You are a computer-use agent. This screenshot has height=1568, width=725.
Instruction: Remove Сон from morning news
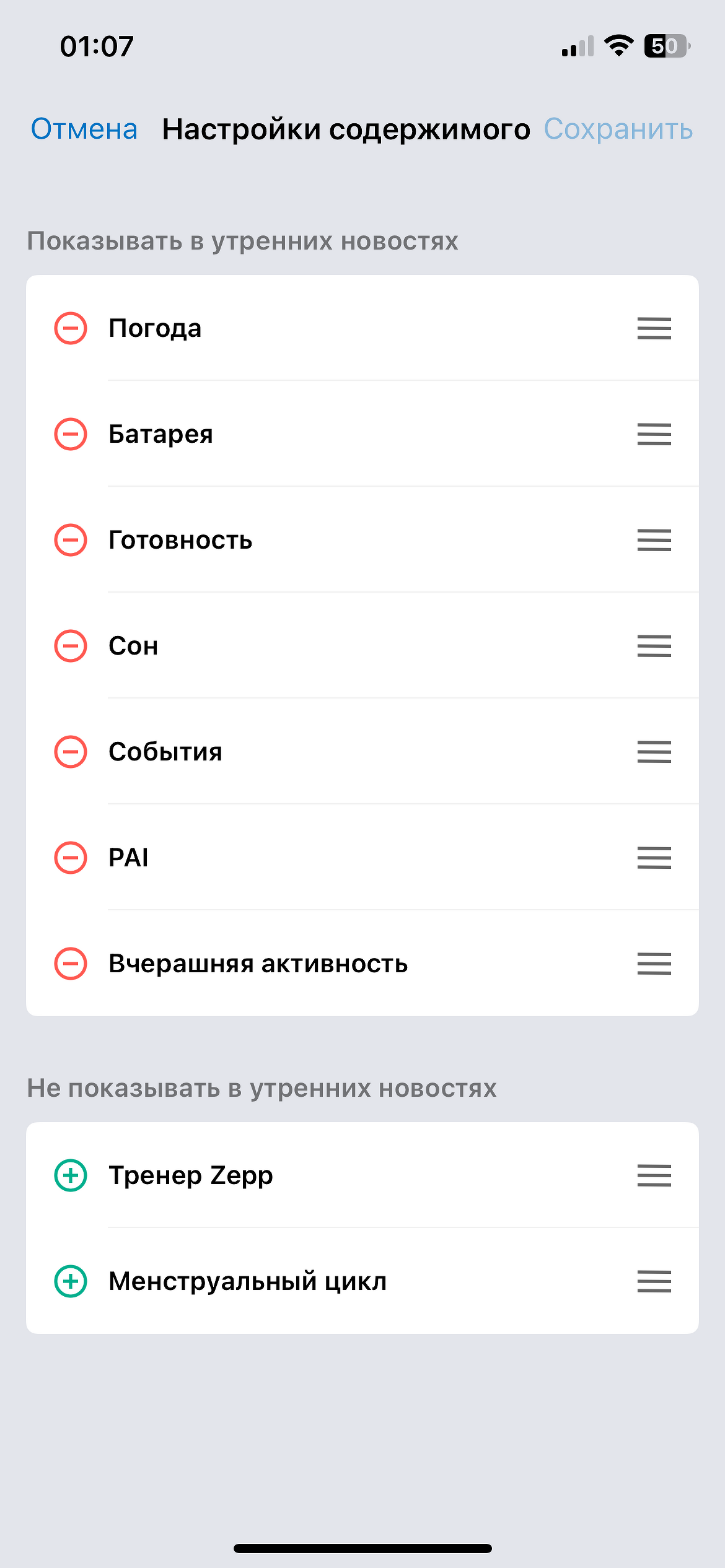click(x=71, y=646)
